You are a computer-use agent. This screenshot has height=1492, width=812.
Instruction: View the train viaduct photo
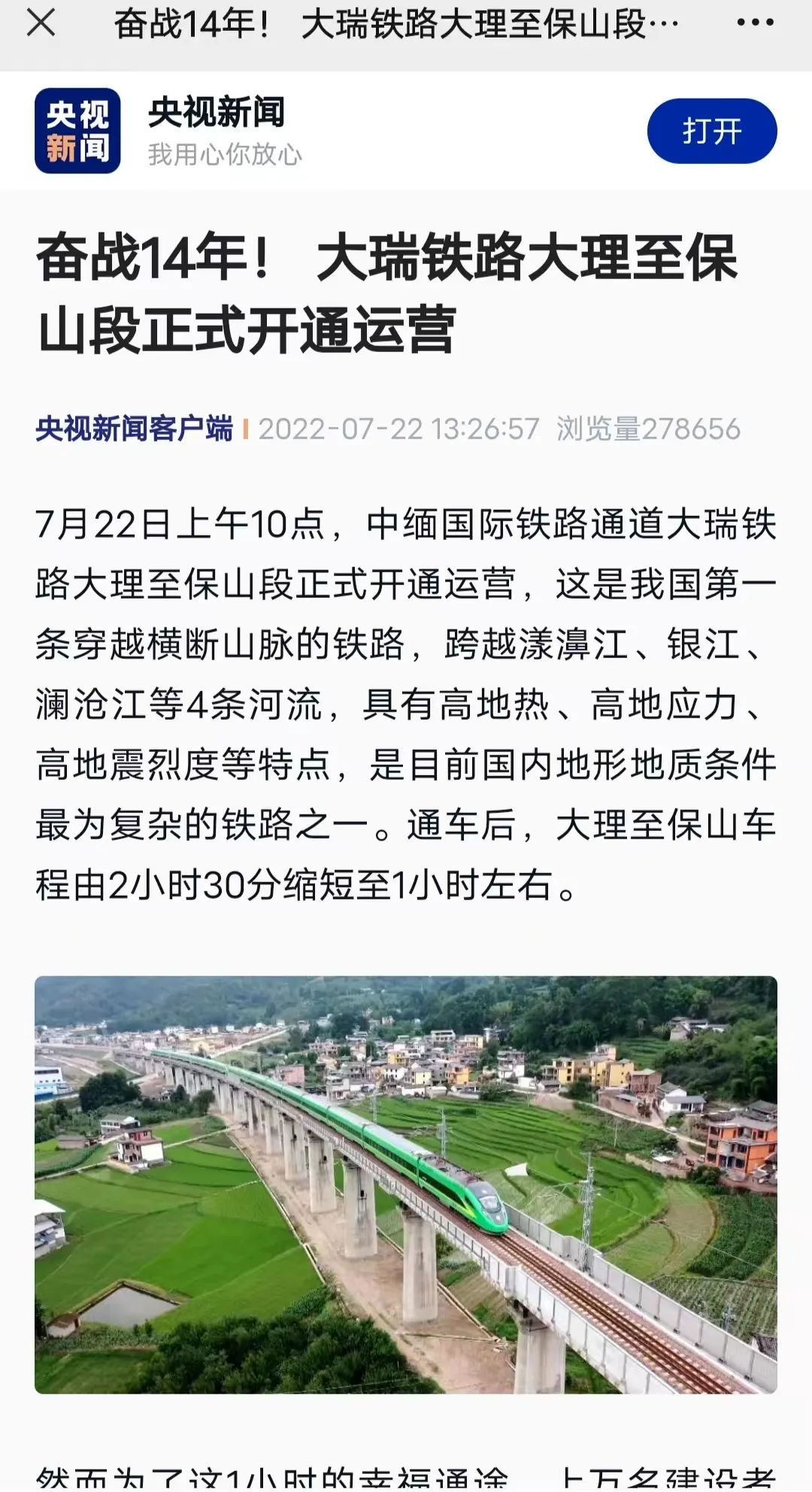tap(406, 1185)
